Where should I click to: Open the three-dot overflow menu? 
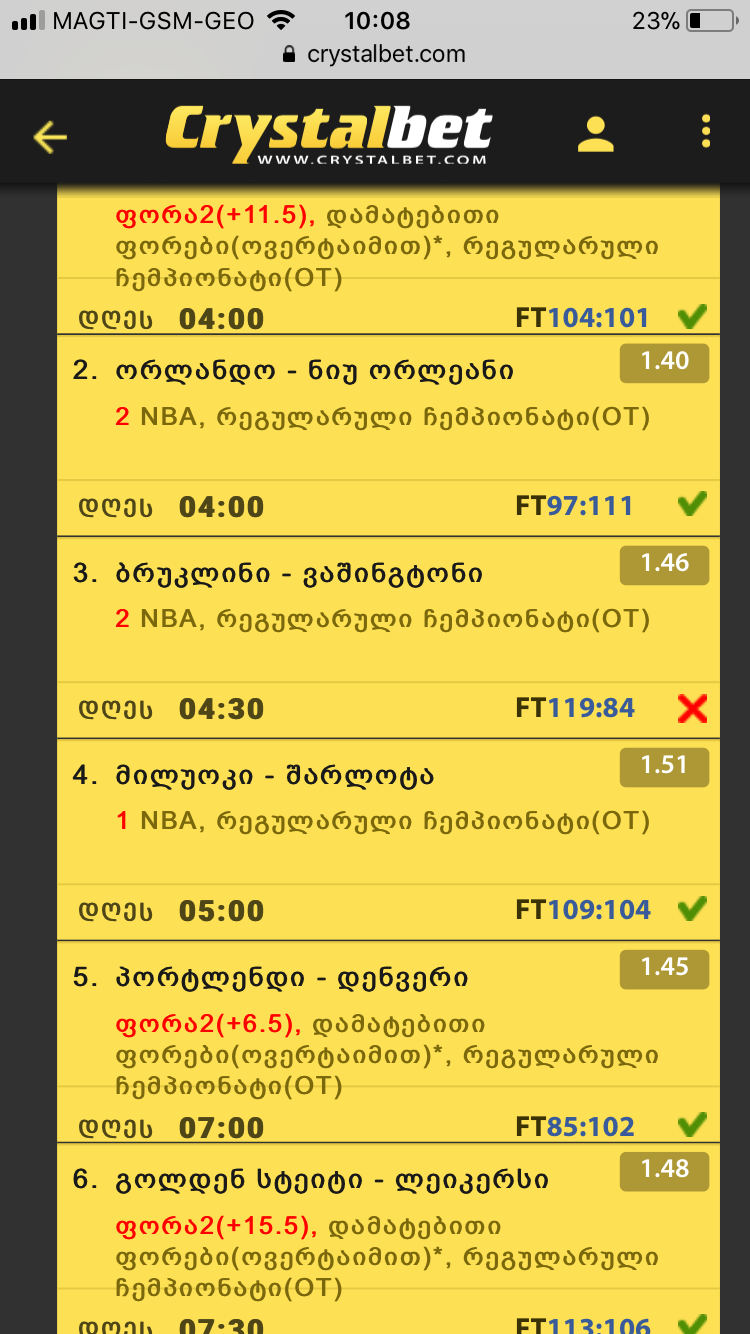pyautogui.click(x=706, y=133)
